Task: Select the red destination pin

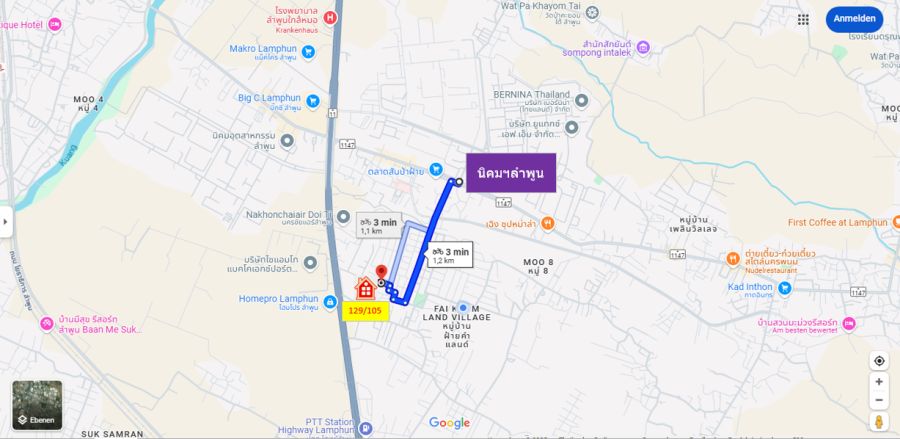Action: [381, 273]
